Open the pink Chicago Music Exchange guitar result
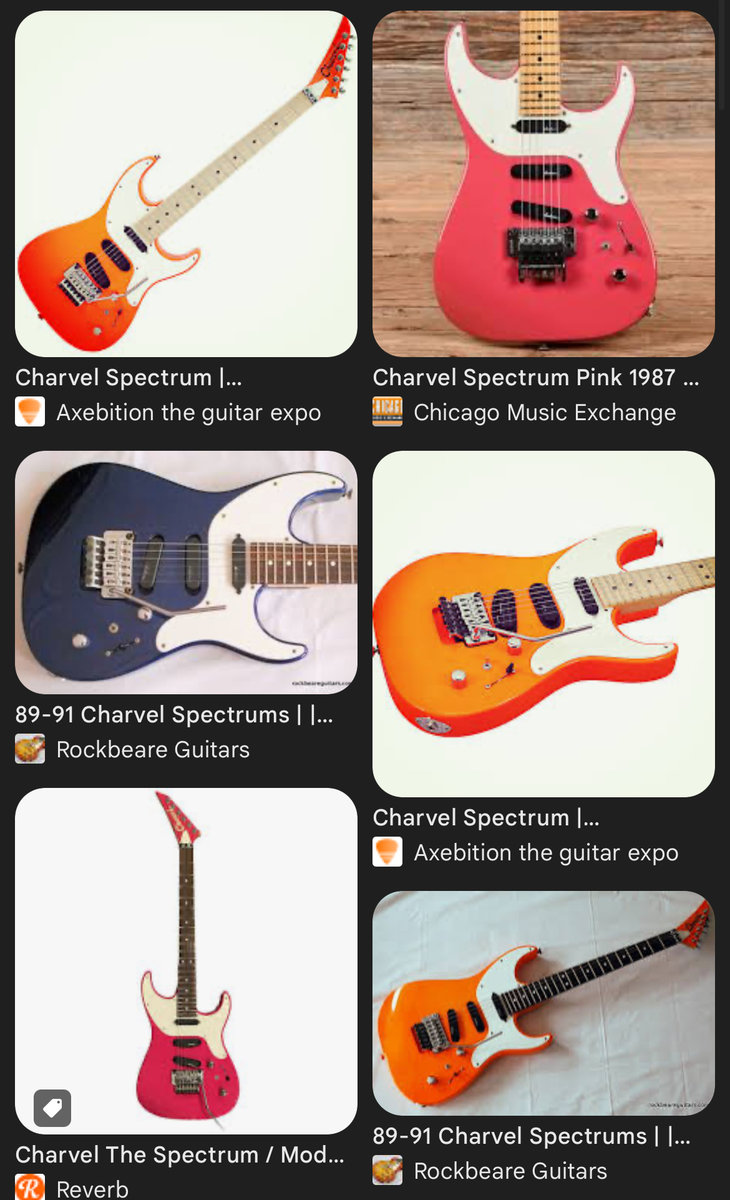 pyautogui.click(x=543, y=184)
